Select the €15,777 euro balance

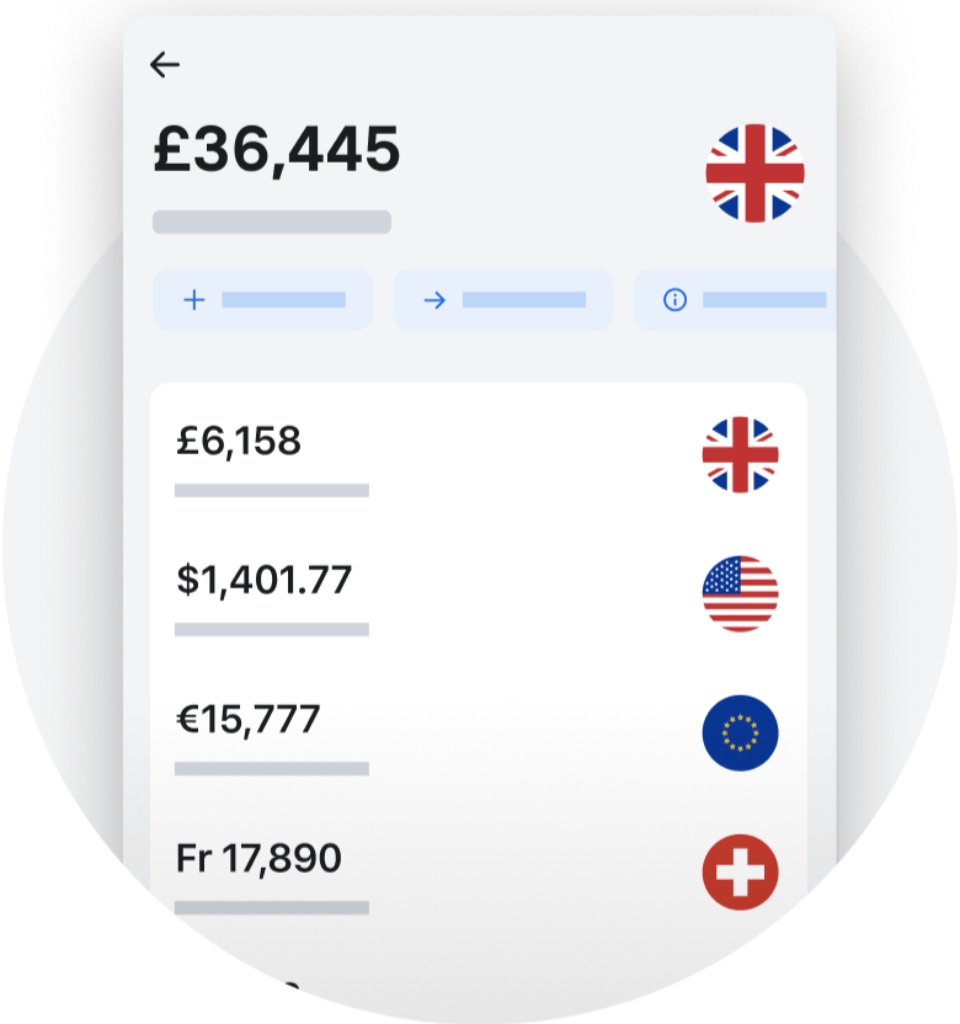247,718
